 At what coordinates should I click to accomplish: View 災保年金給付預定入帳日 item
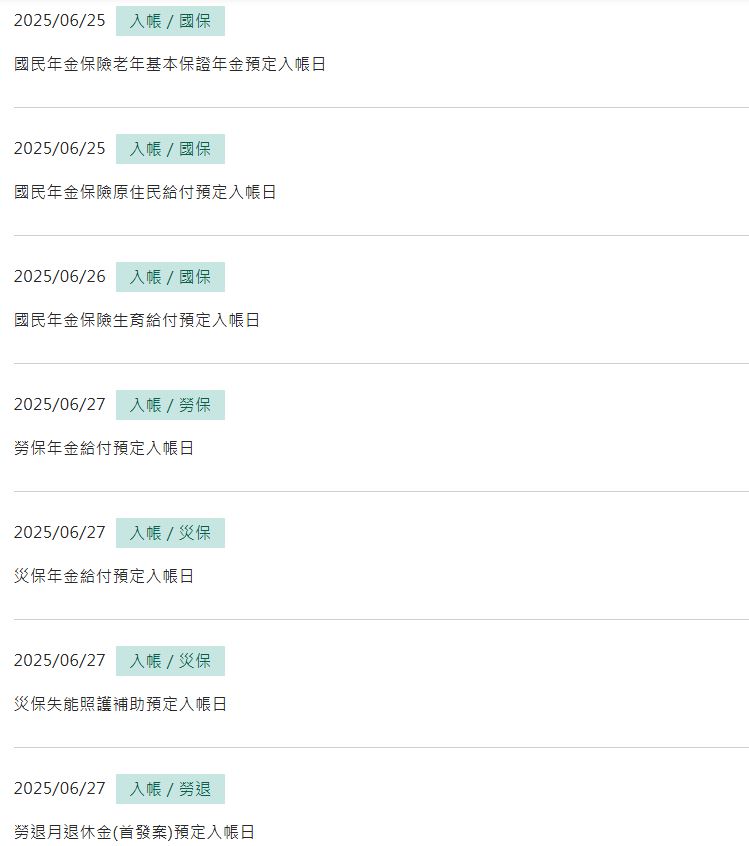click(x=104, y=576)
